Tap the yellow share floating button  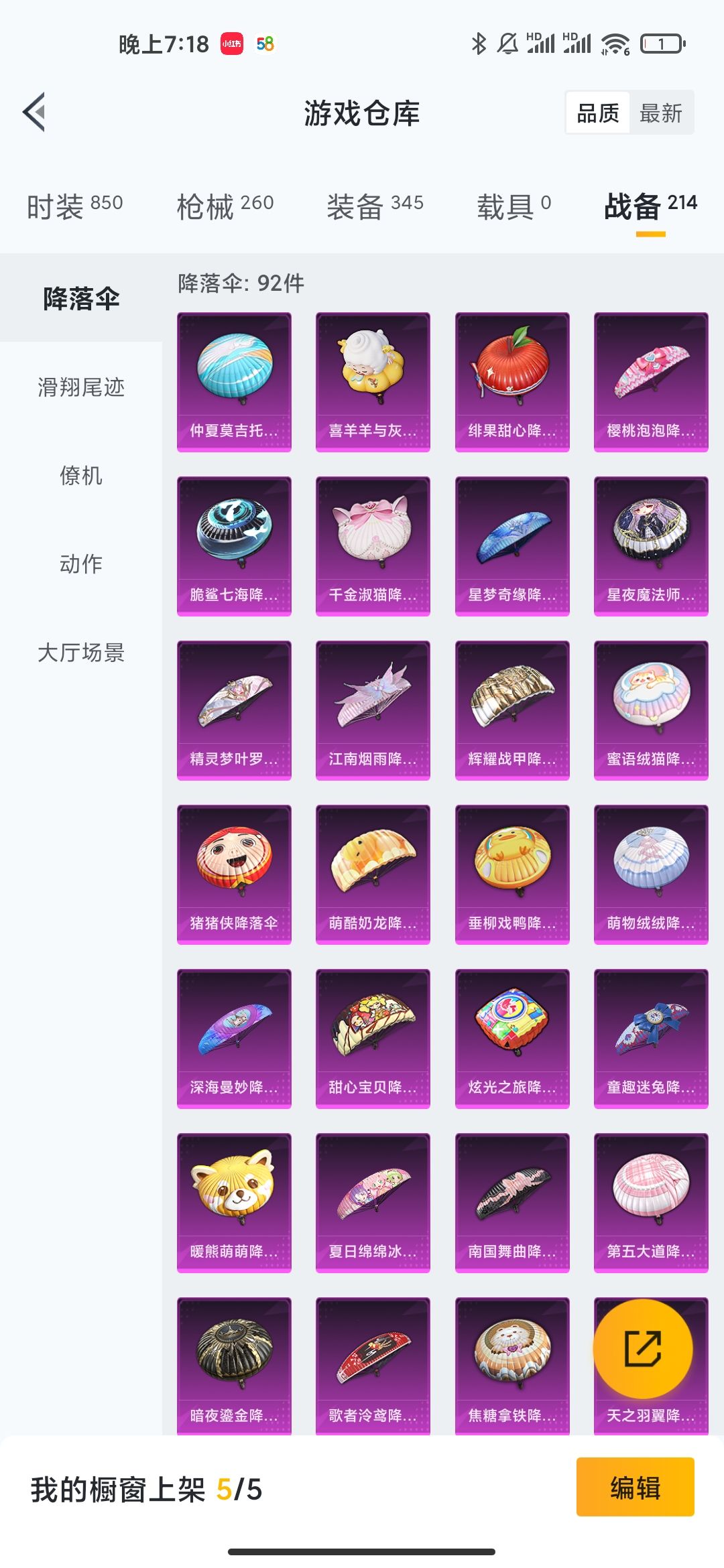click(x=643, y=1348)
